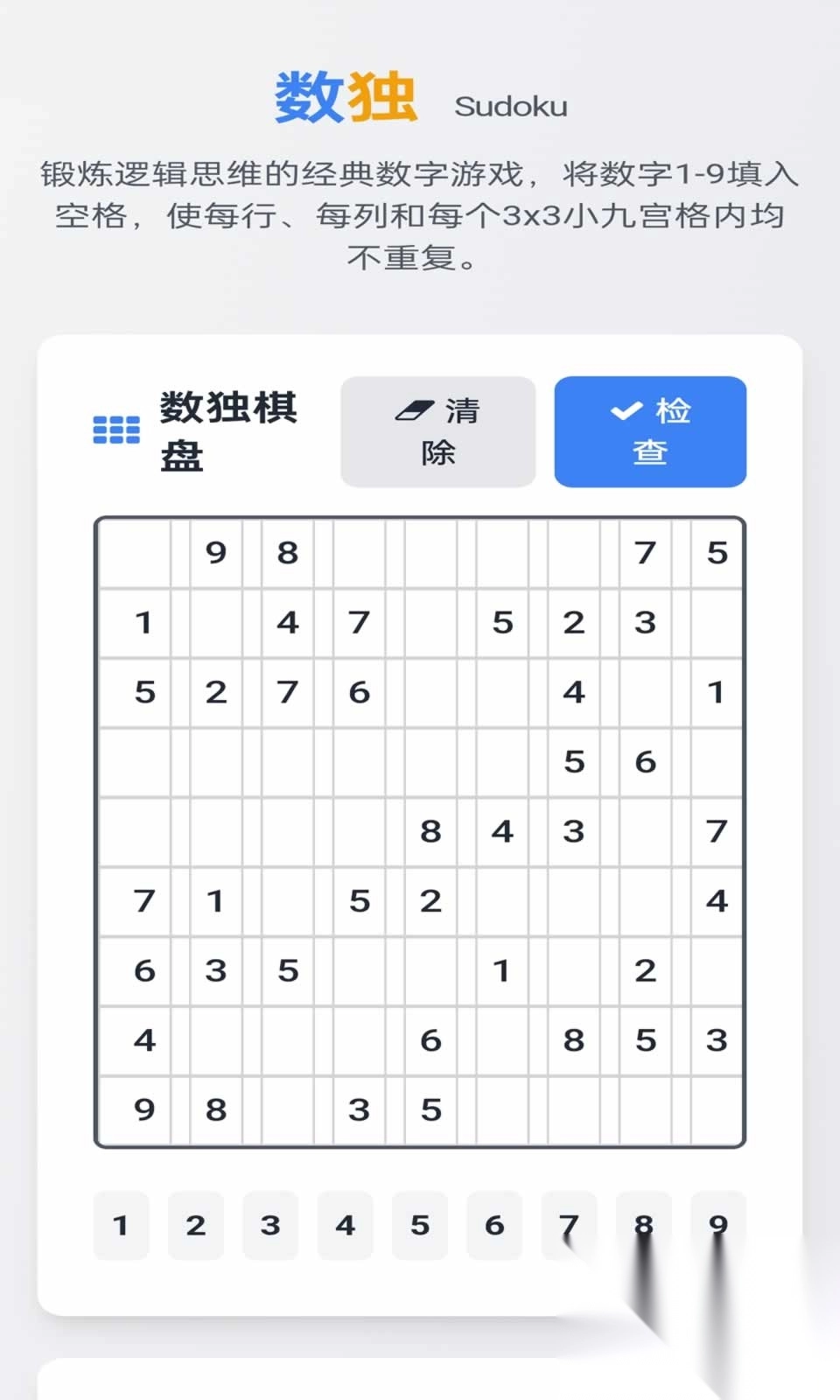Choose number 5 on the number pad
Screen dimensions: 840x1400
420,1224
